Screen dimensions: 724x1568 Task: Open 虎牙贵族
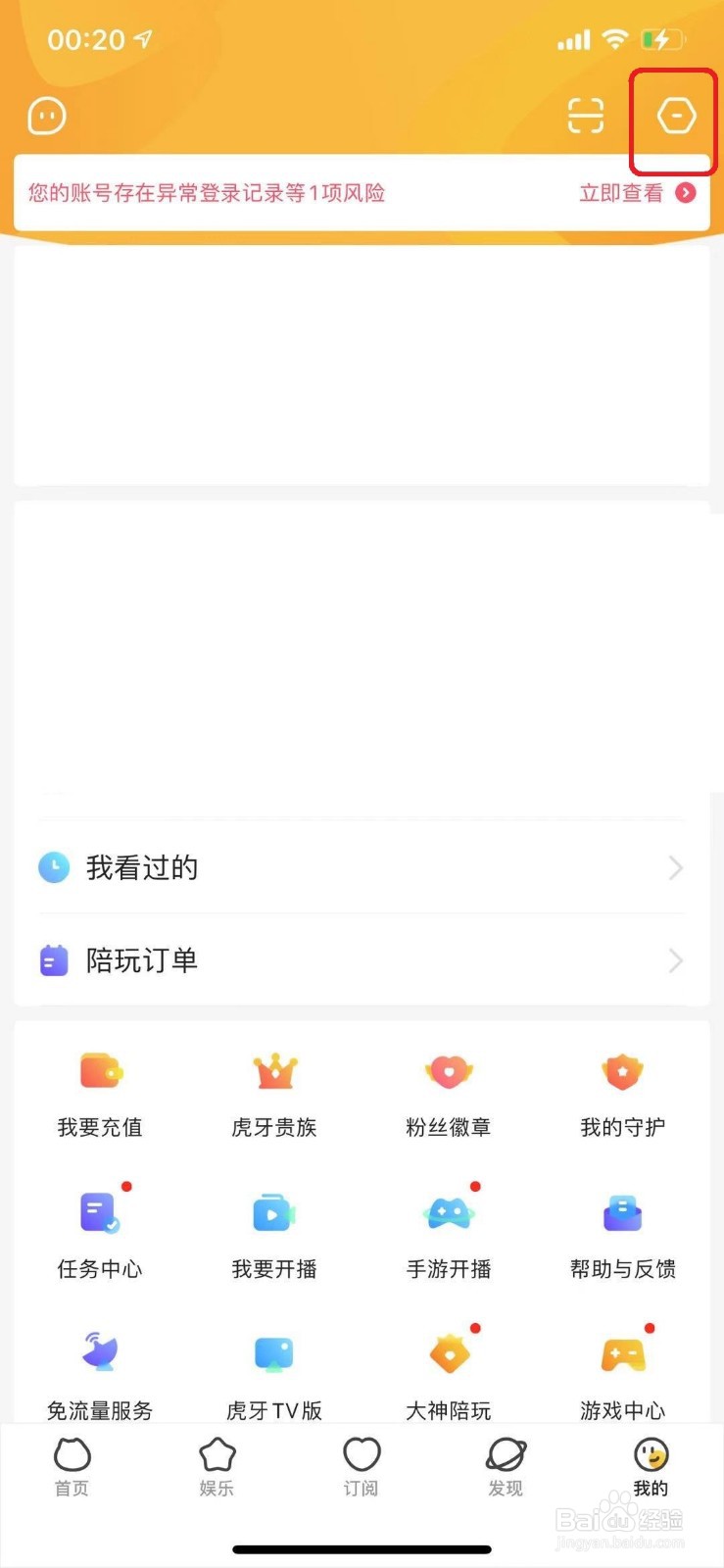coord(274,1095)
